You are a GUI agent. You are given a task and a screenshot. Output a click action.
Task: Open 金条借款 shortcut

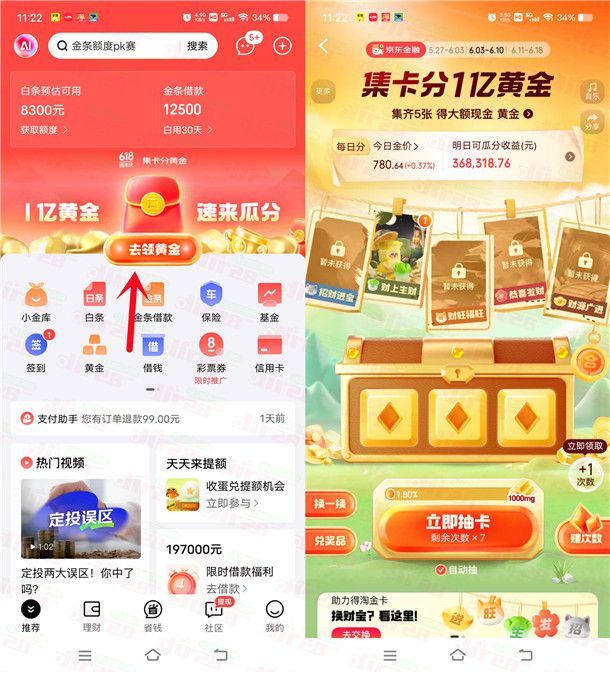point(152,301)
